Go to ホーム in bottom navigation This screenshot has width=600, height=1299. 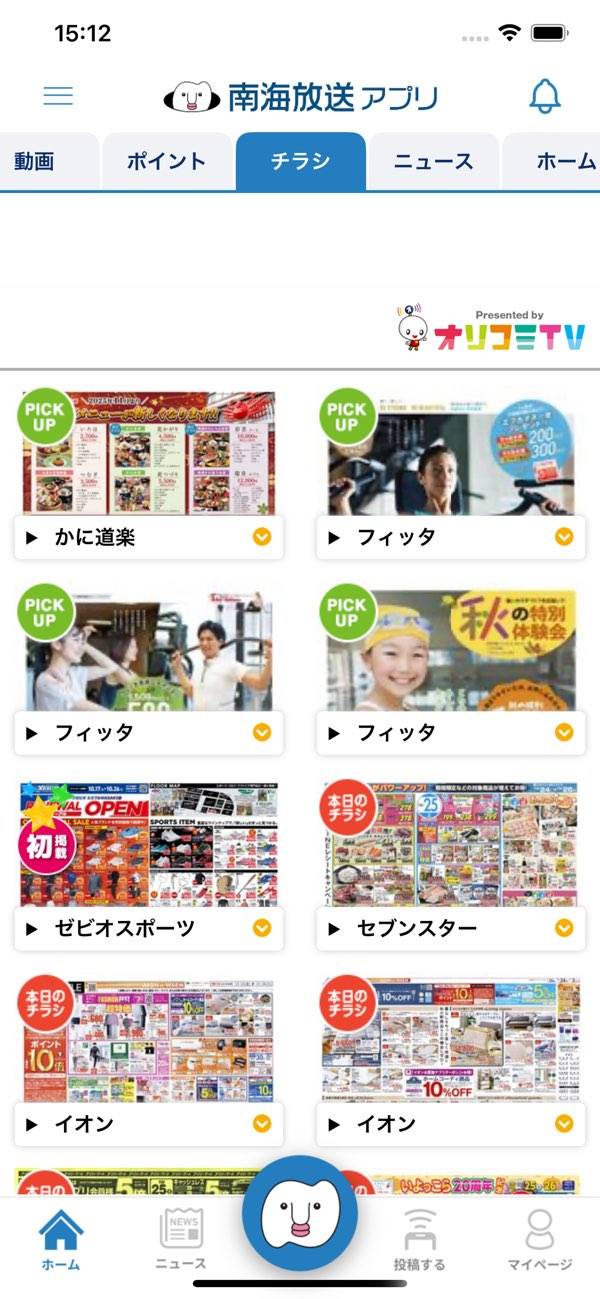[61, 1240]
